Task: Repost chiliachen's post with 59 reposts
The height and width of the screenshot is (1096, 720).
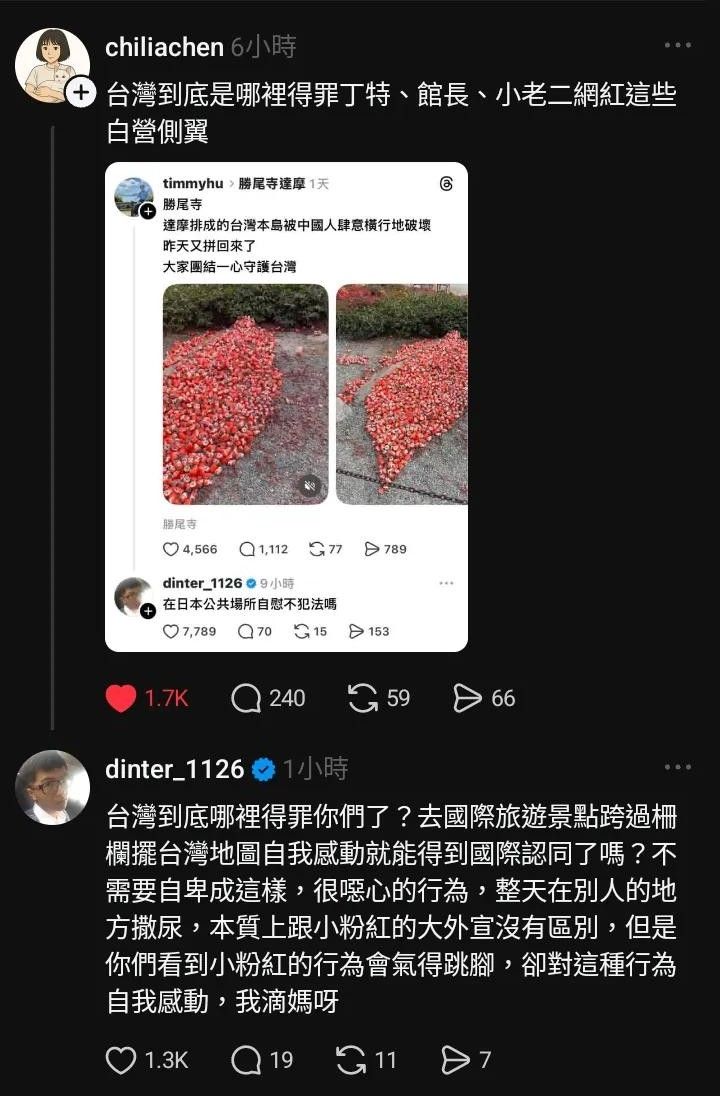Action: click(362, 698)
